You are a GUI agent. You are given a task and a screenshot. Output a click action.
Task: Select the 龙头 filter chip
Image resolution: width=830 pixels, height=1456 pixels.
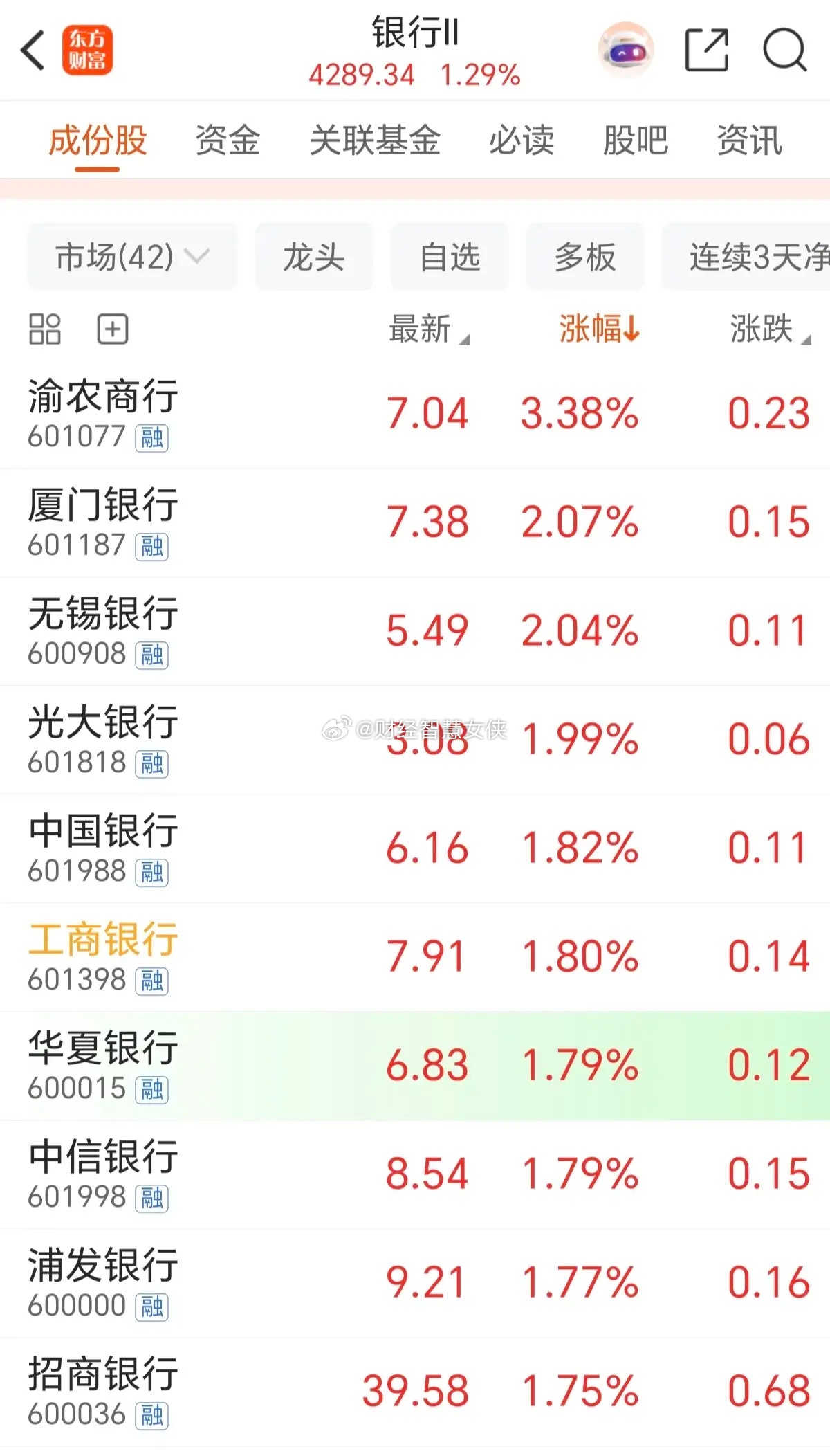click(x=314, y=257)
